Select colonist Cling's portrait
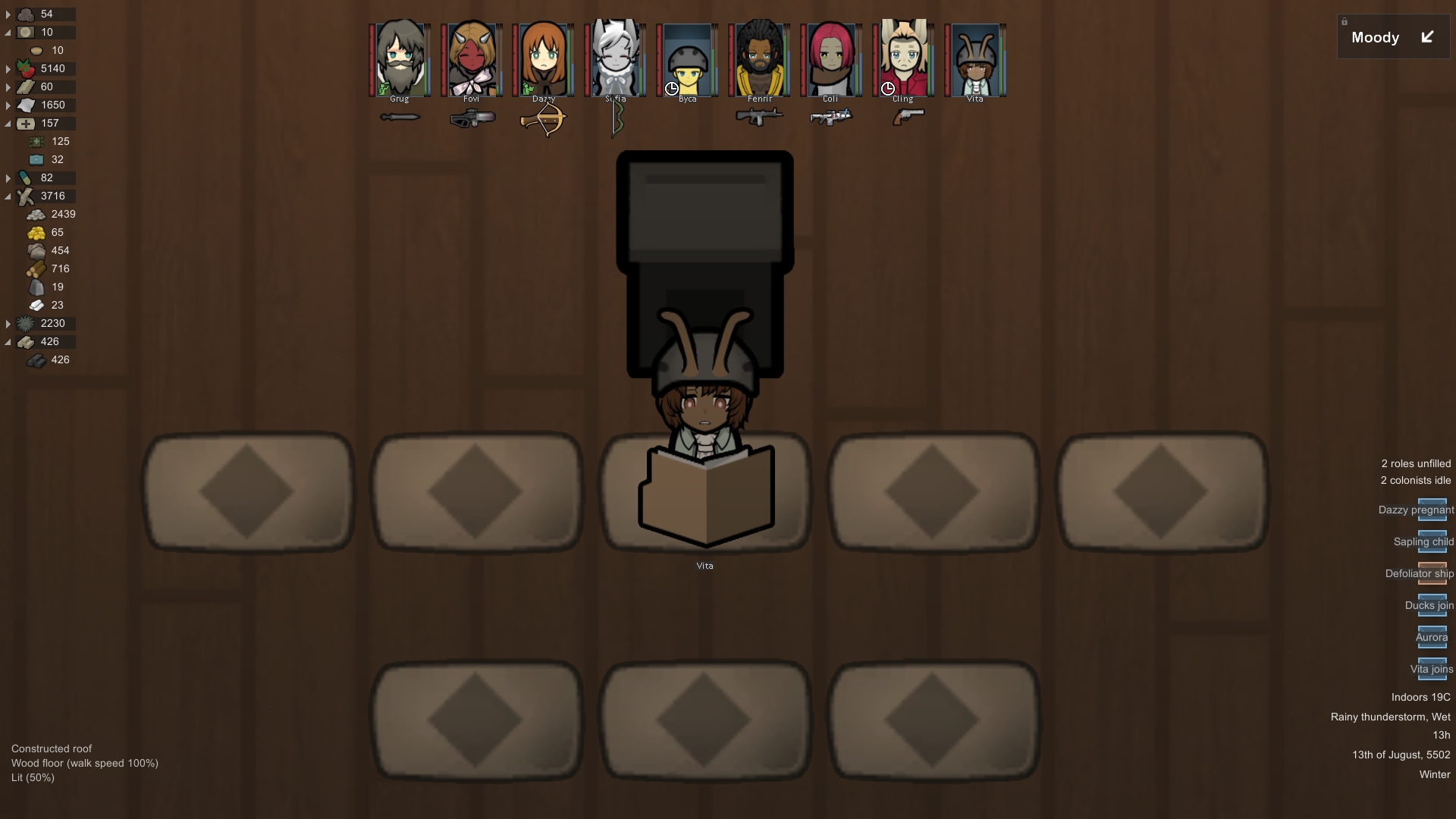 click(903, 59)
